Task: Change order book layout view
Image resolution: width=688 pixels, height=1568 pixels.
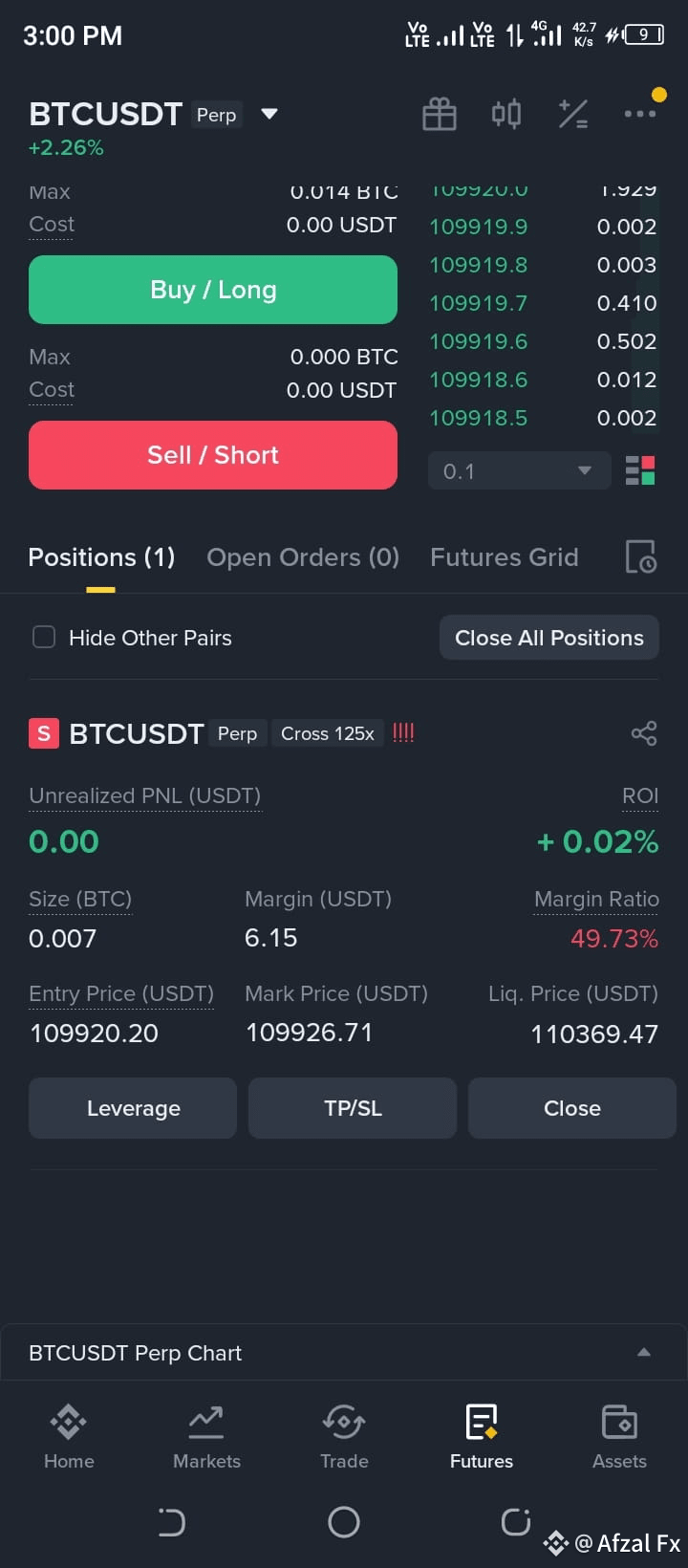Action: (640, 470)
